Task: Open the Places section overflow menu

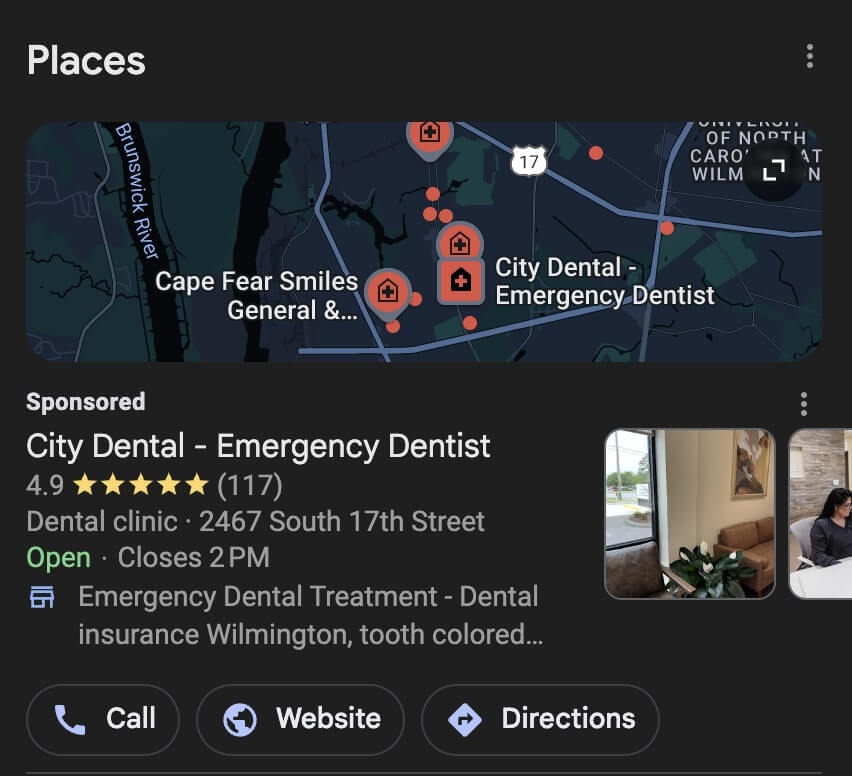Action: [809, 57]
